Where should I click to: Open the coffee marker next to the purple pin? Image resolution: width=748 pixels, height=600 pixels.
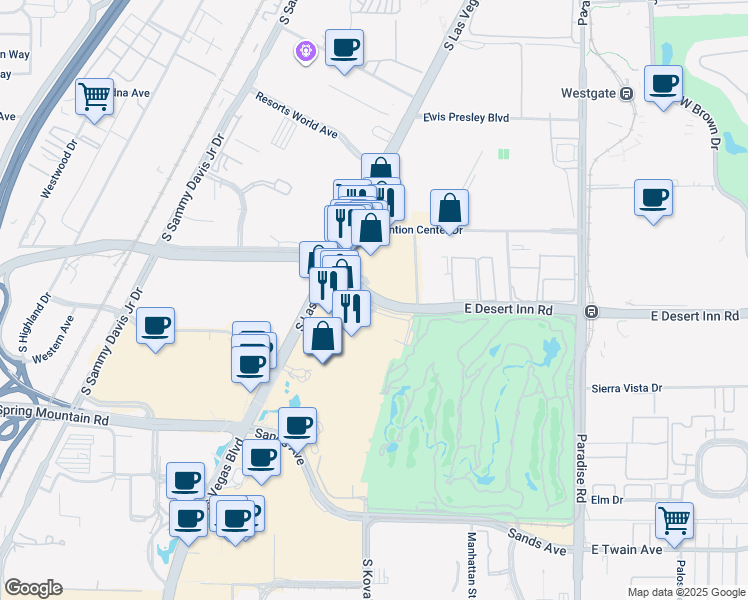[x=344, y=52]
